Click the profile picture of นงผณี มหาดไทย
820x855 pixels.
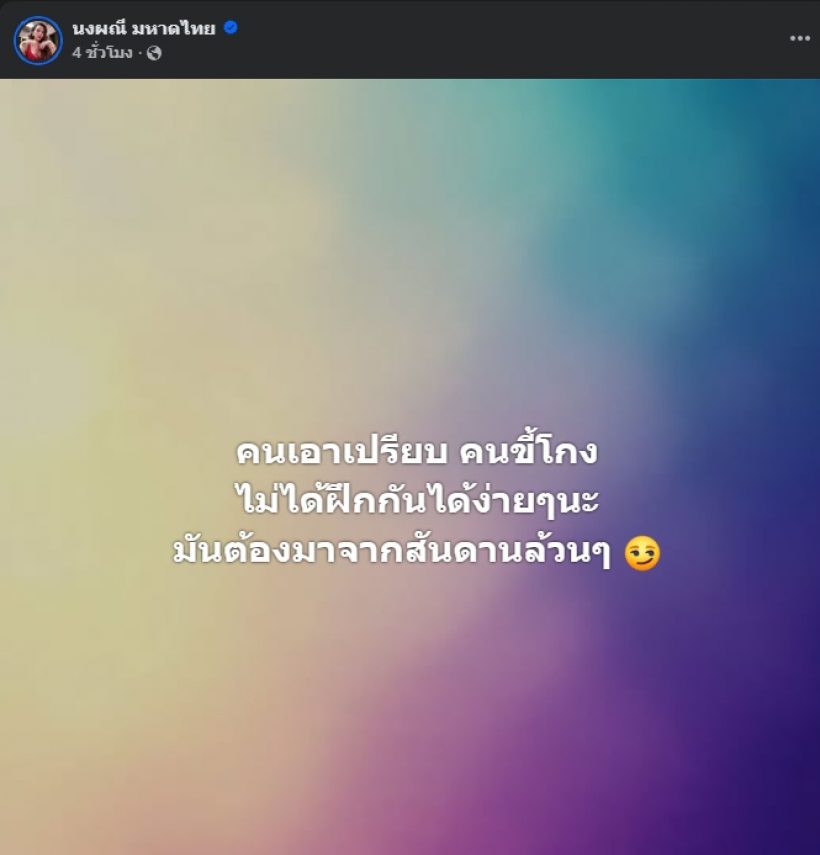pos(39,38)
